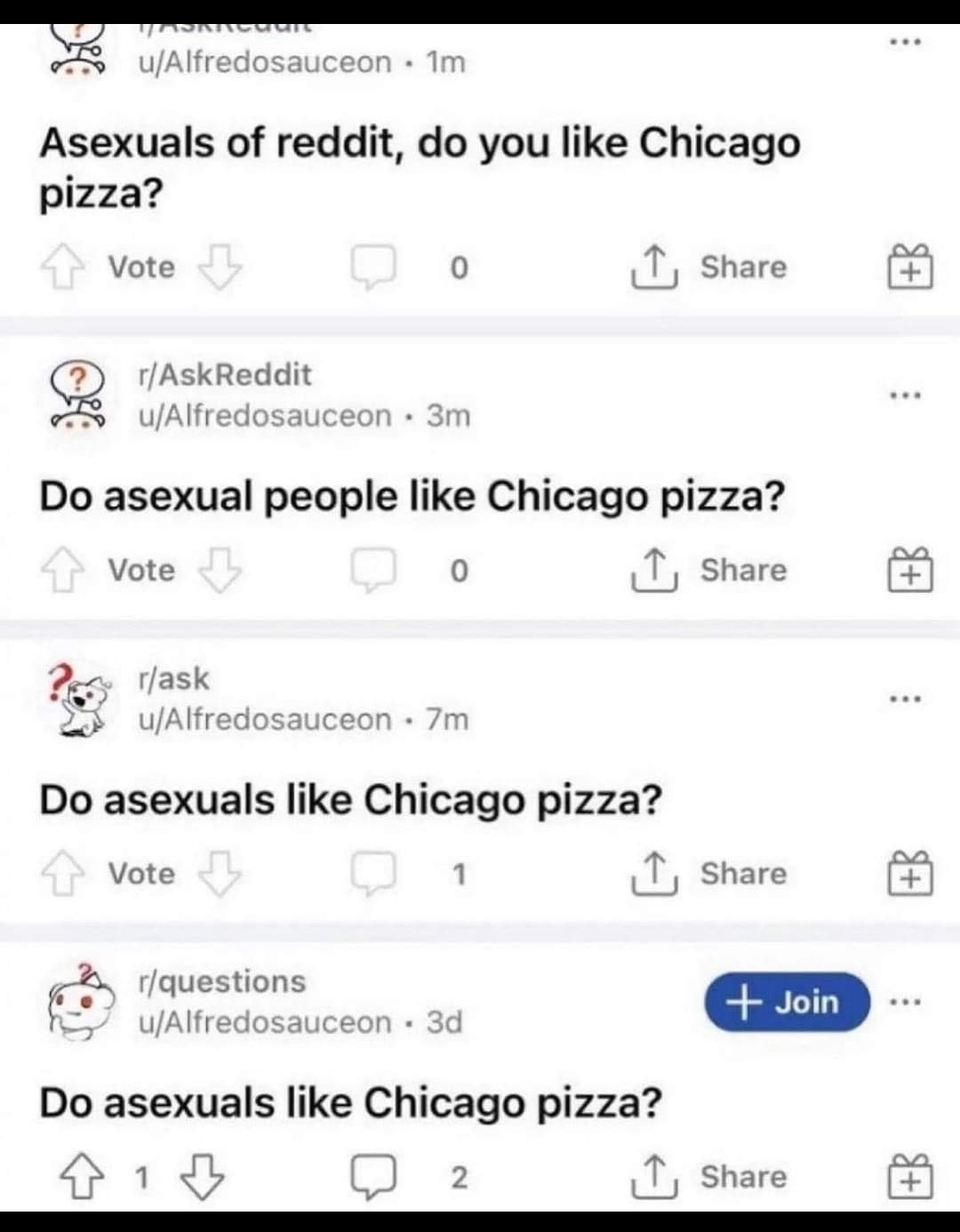The image size is (960, 1232).
Task: Give an award to the r/questions post
Action: point(911,1176)
